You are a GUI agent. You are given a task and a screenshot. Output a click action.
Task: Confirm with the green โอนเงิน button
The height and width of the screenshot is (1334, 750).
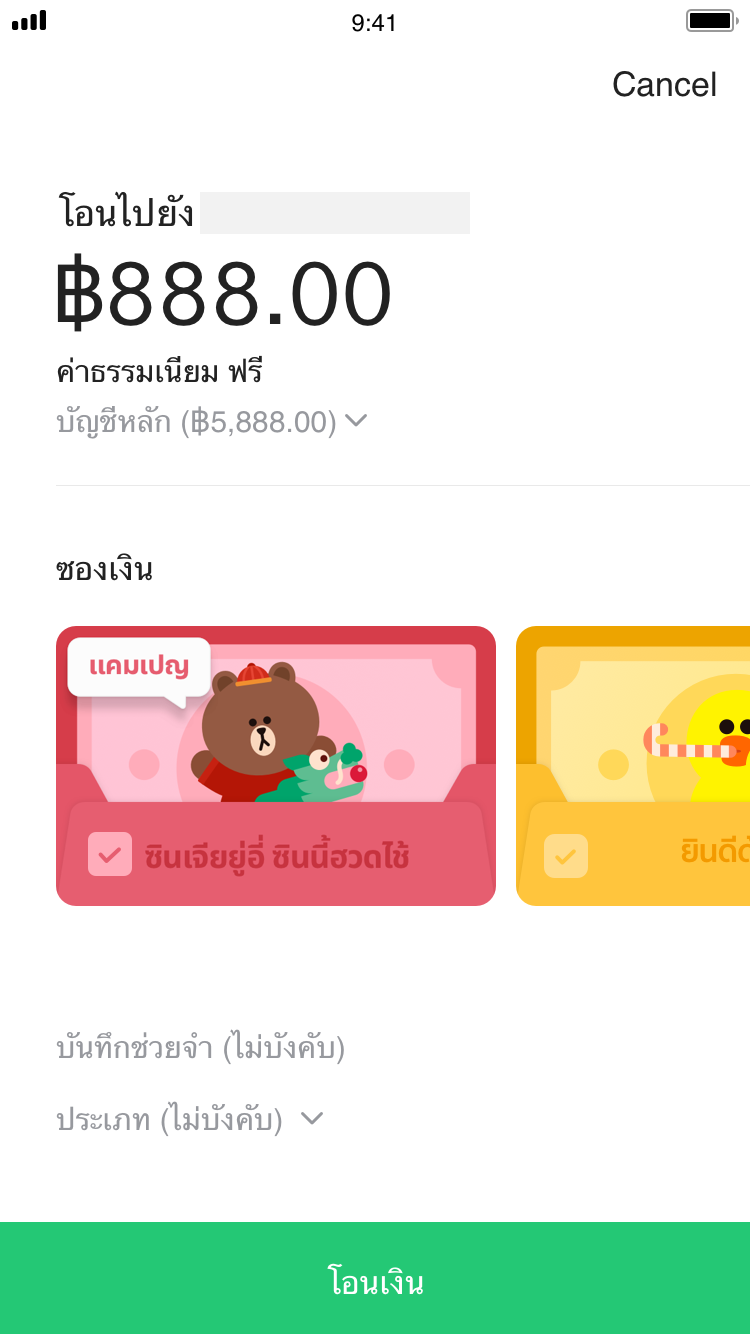375,1279
